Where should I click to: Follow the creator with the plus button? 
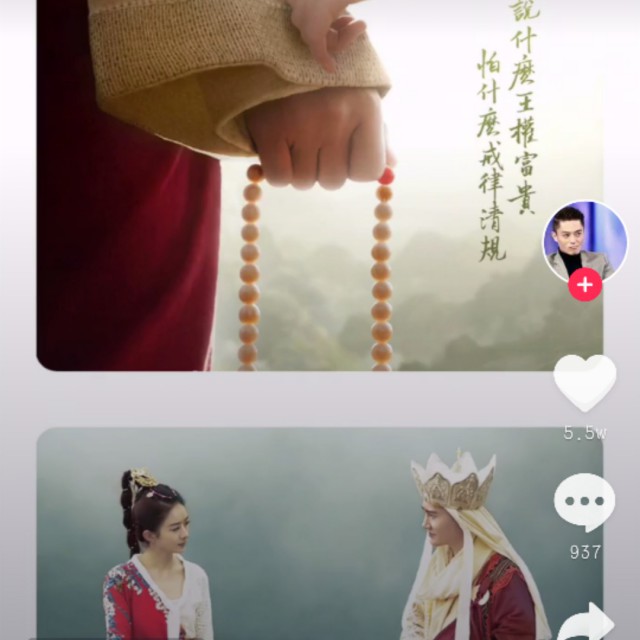[585, 285]
